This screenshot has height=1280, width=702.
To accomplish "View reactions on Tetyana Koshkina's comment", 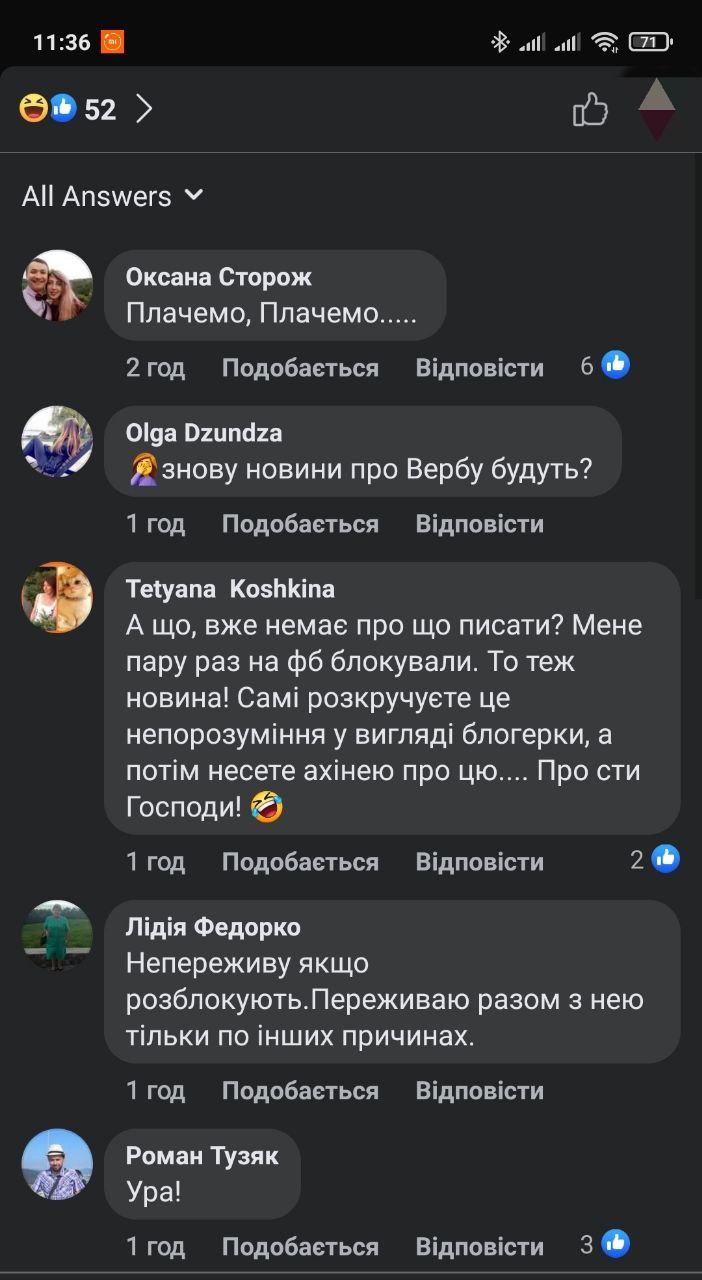I will (655, 859).
